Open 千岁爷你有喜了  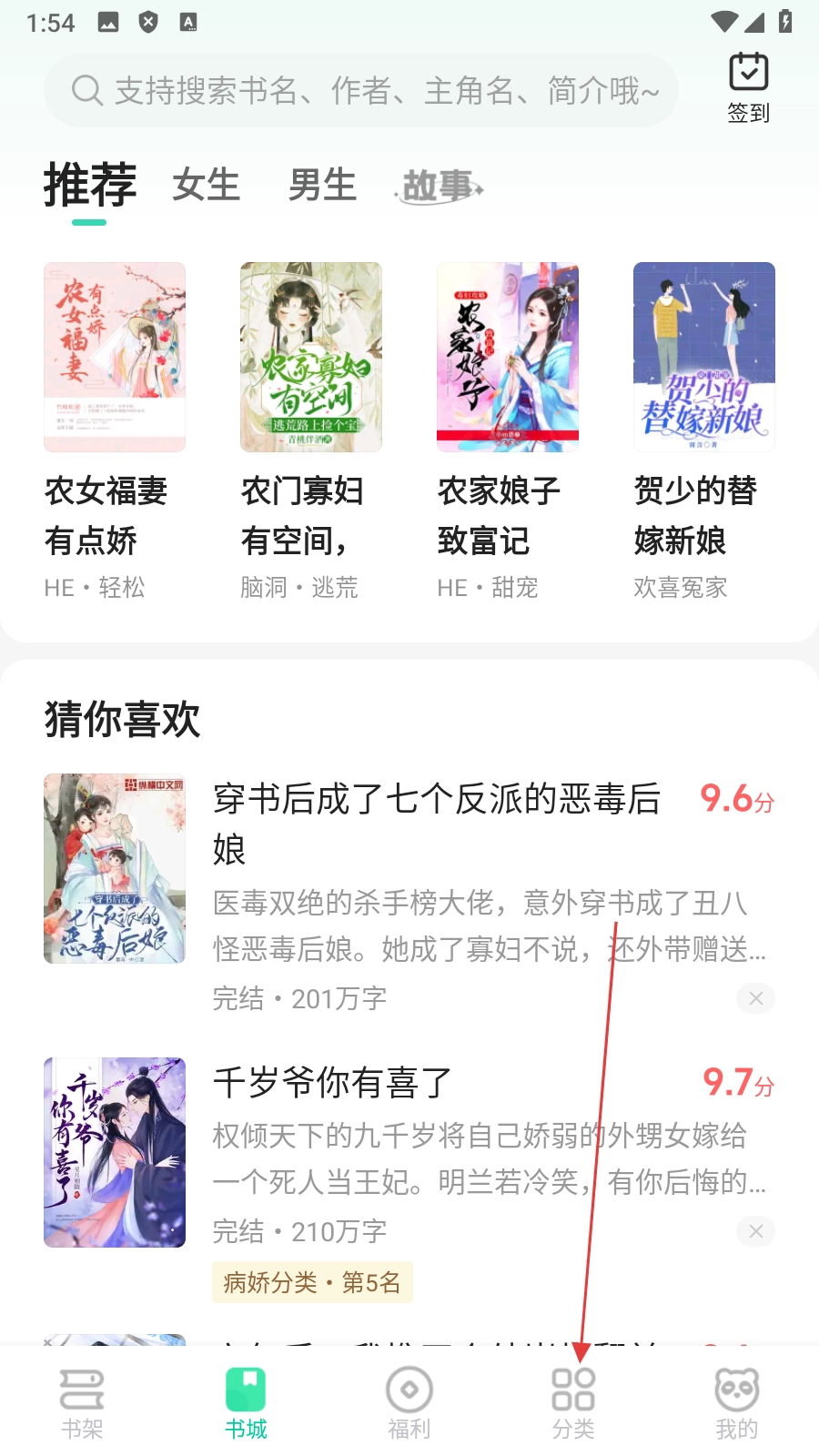pos(332,1083)
